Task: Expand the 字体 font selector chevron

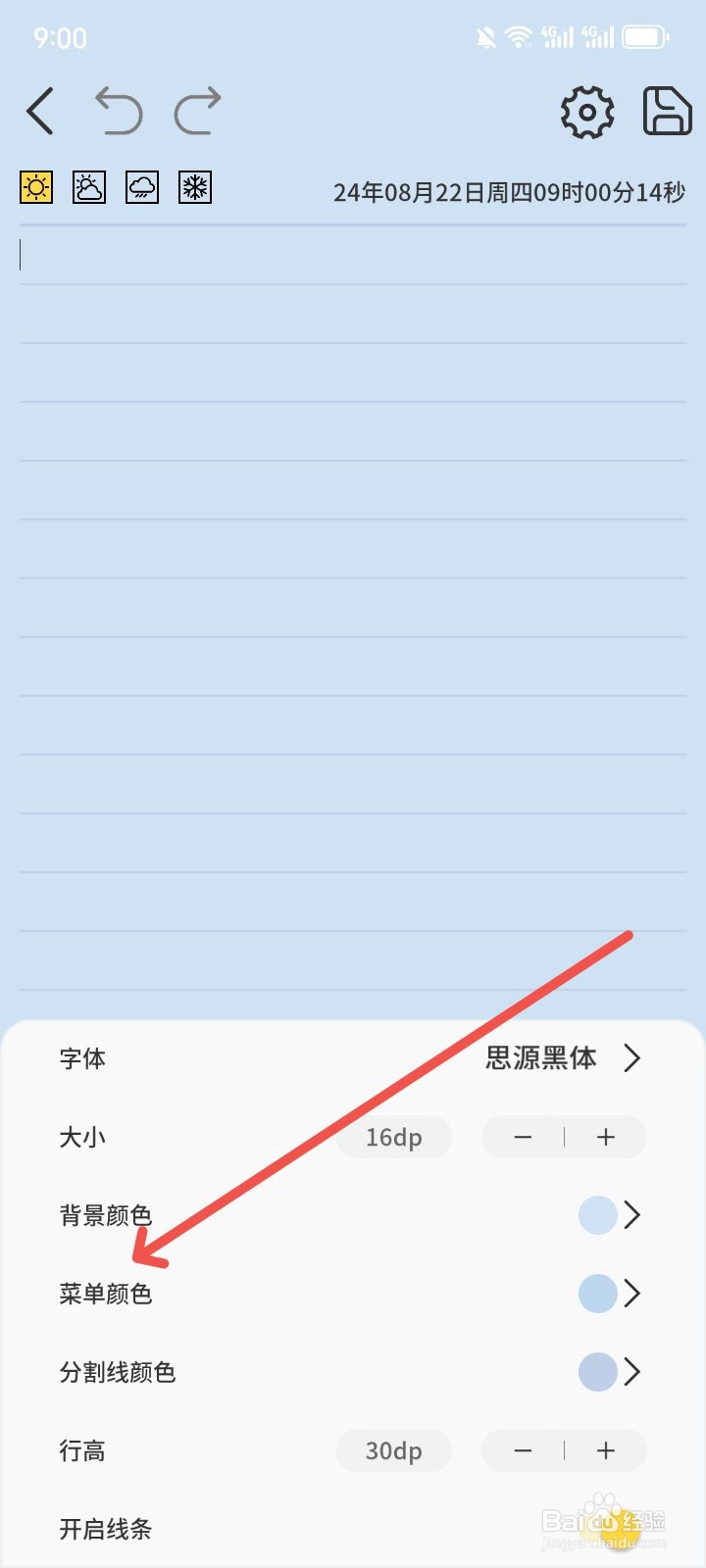Action: coord(632,1058)
